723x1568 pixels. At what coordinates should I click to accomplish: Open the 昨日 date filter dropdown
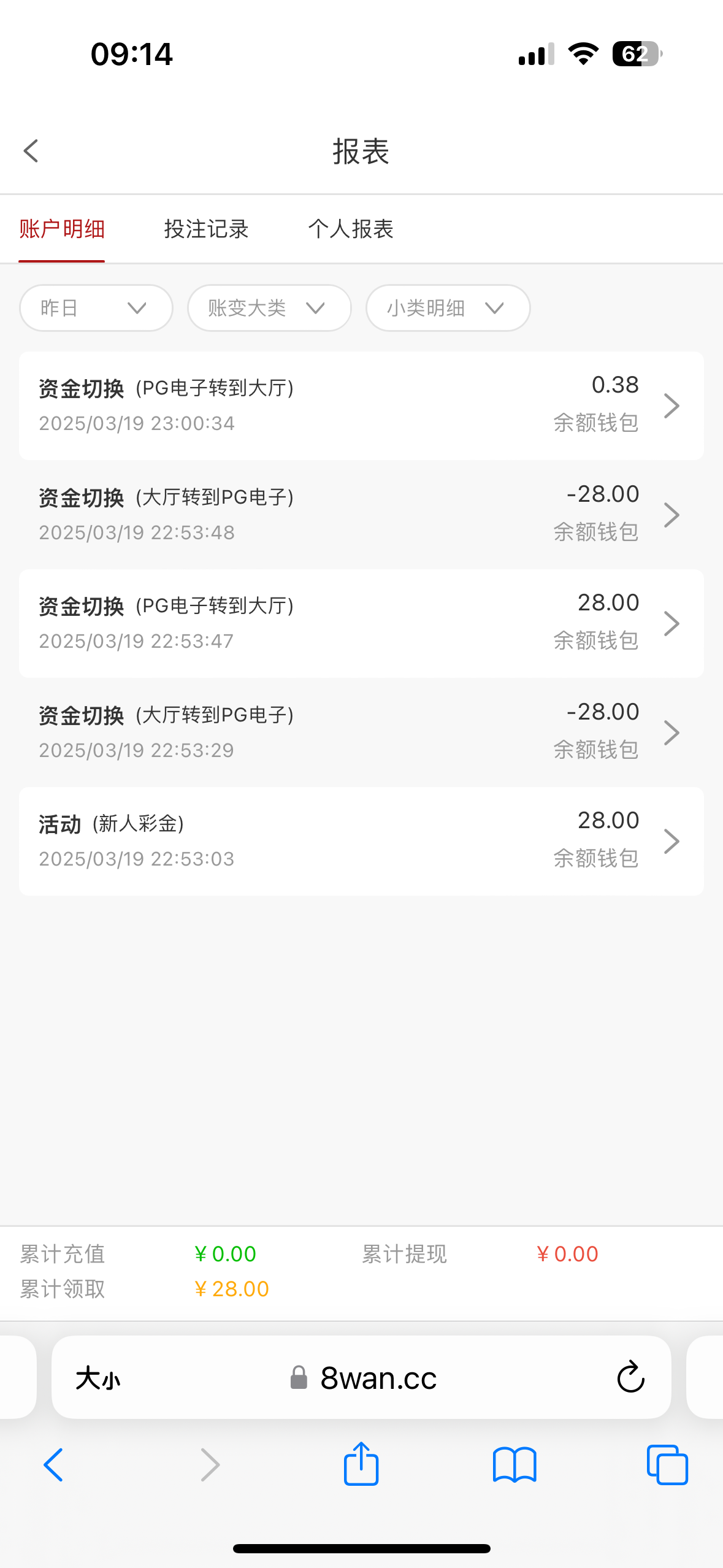coord(96,308)
